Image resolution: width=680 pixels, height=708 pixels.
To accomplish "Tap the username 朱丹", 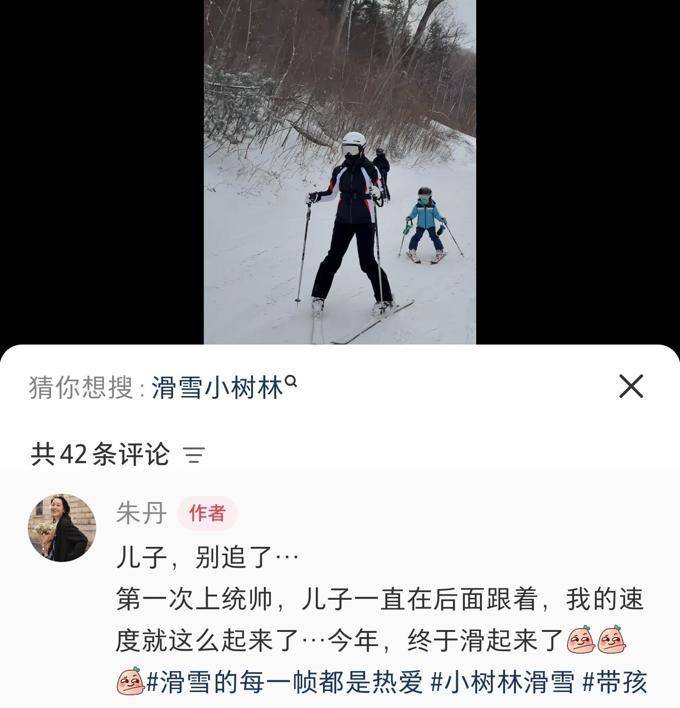I will point(141,514).
